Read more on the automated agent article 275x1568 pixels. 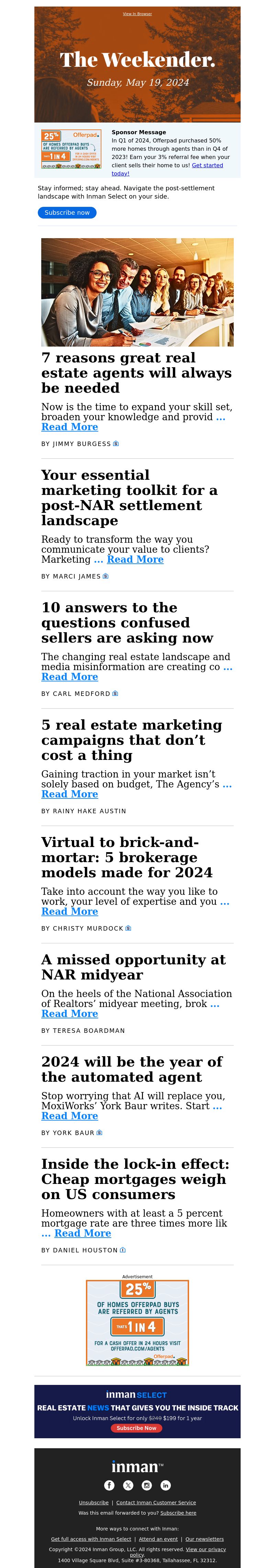click(x=69, y=1116)
